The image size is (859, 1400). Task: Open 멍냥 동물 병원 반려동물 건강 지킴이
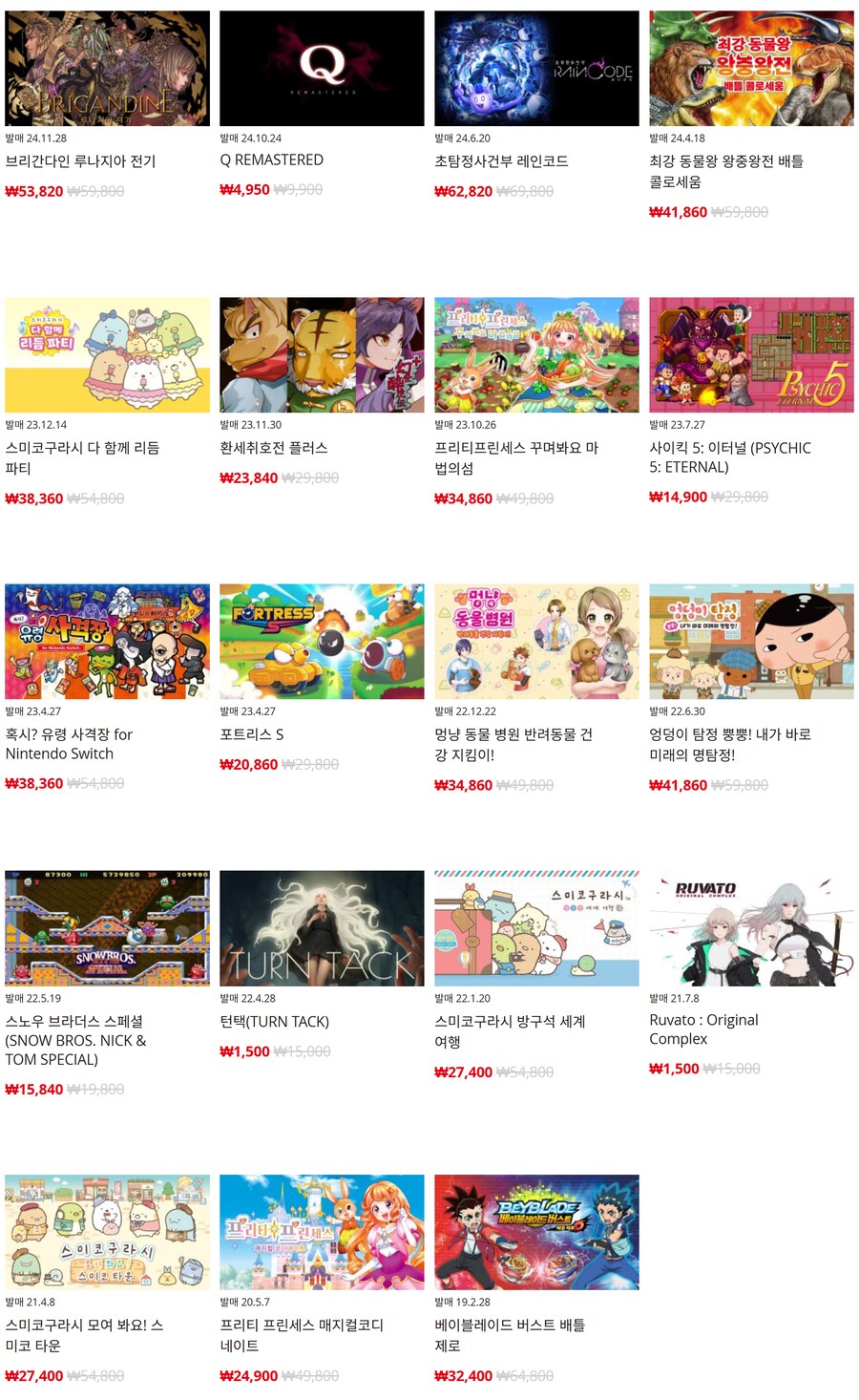536,642
